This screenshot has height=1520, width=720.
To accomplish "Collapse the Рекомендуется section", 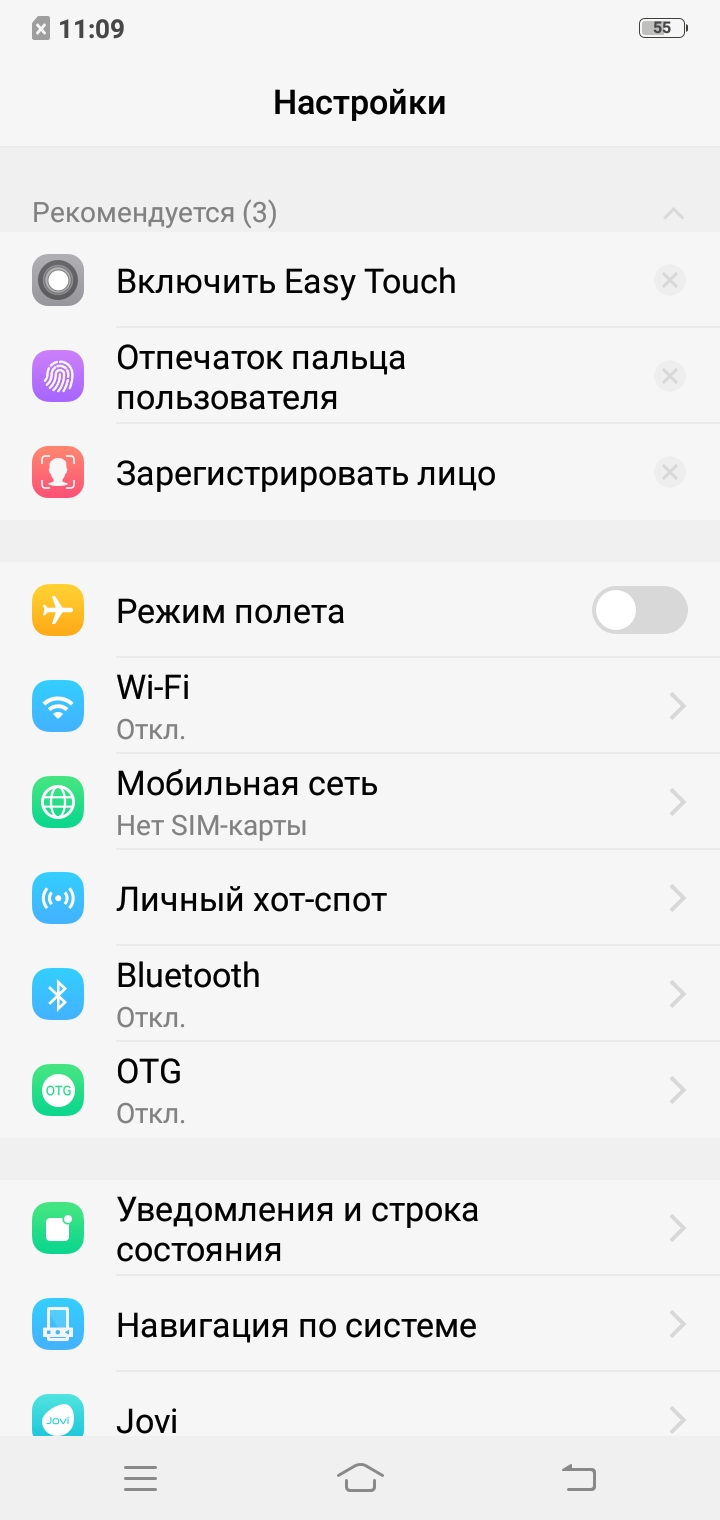I will point(673,212).
